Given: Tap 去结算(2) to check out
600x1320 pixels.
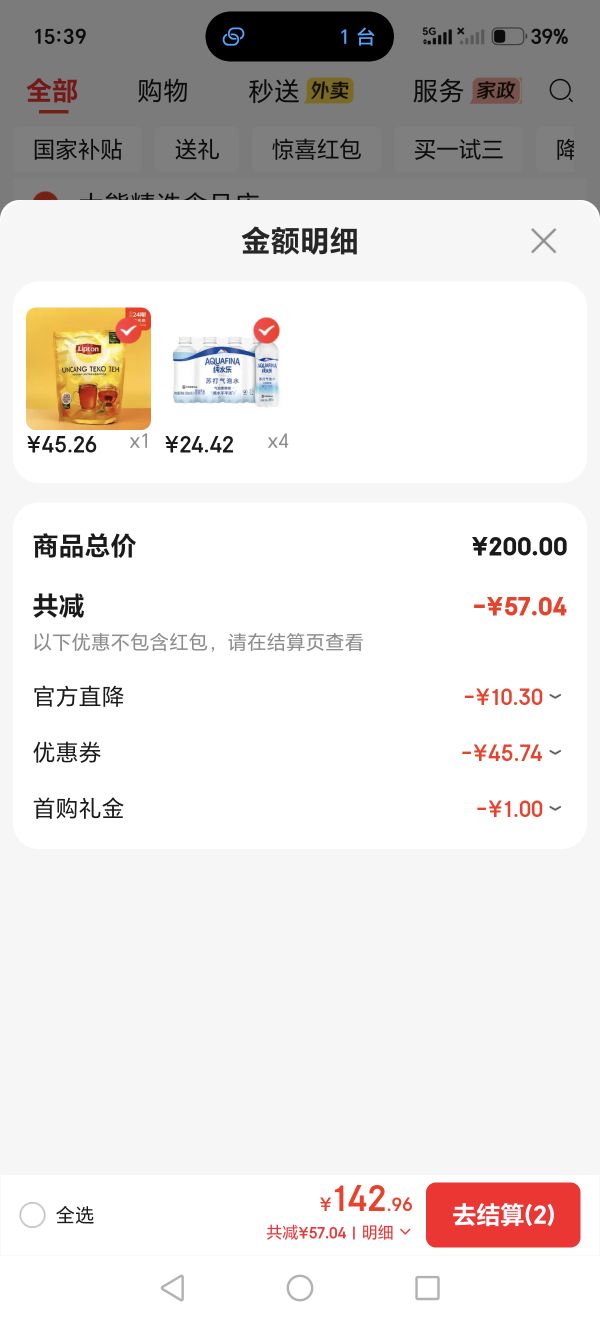Looking at the screenshot, I should [503, 1215].
